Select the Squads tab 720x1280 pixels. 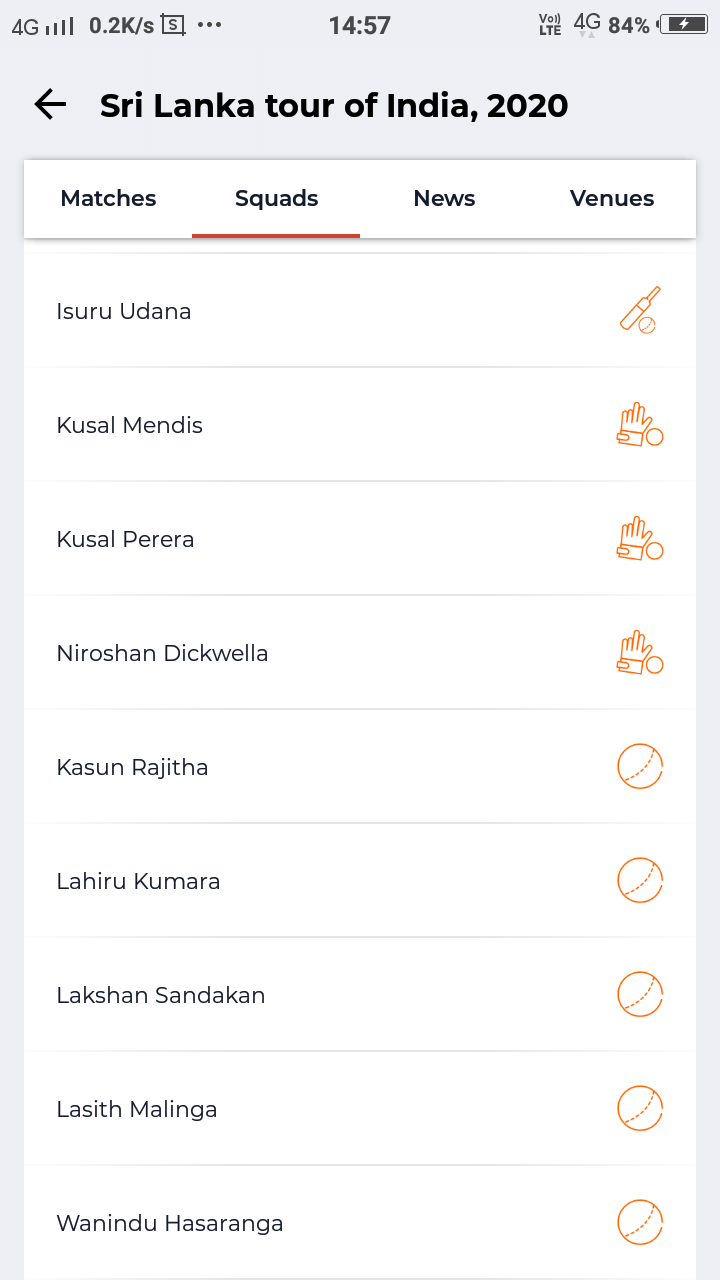point(276,198)
